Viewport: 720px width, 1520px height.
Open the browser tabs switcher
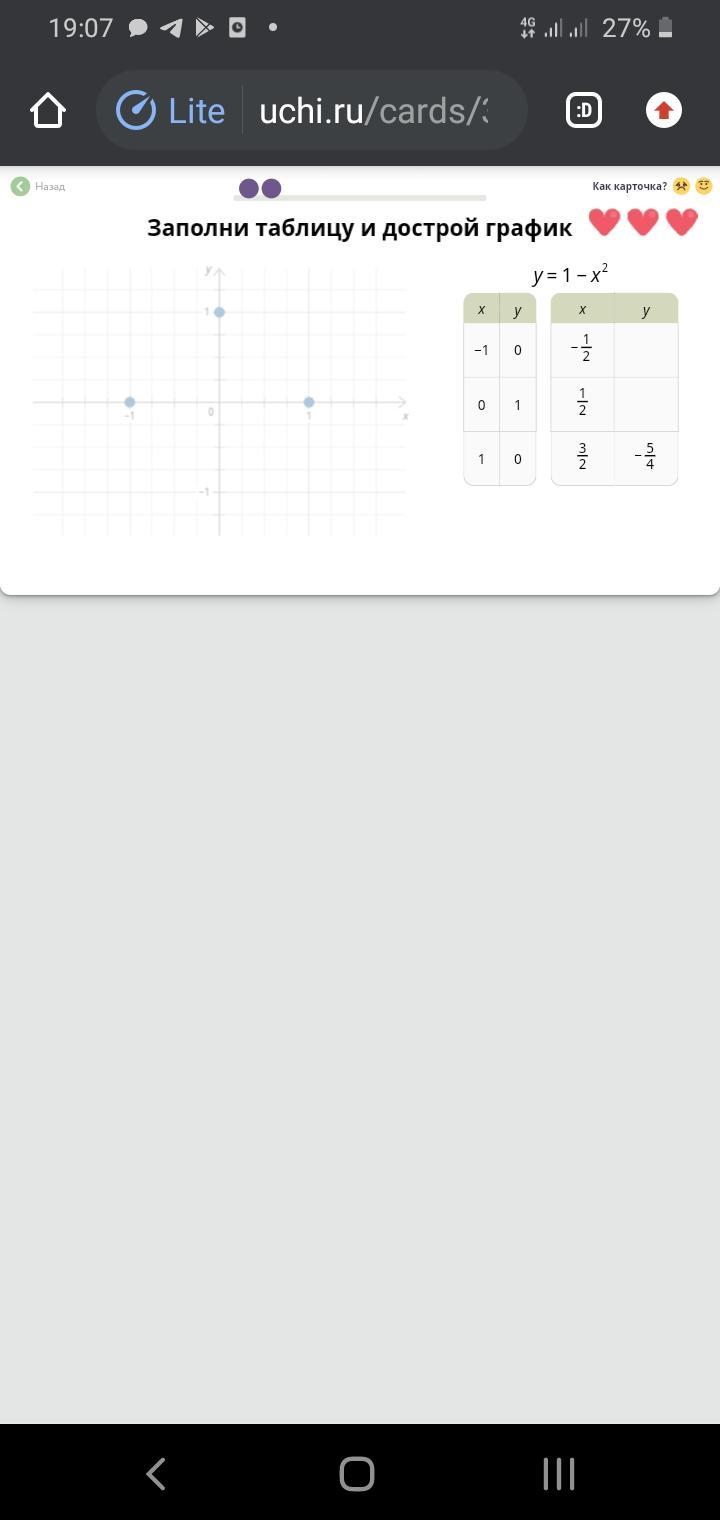point(584,110)
